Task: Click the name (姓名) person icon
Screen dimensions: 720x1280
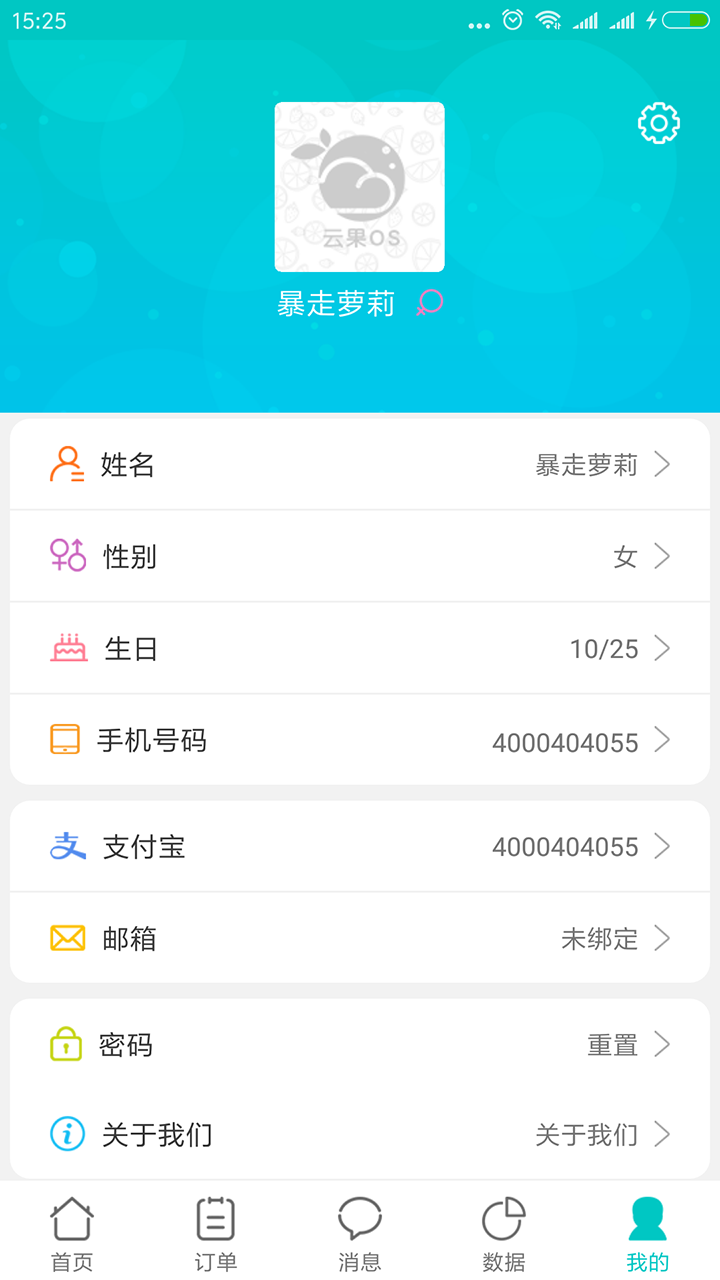Action: pyautogui.click(x=66, y=463)
